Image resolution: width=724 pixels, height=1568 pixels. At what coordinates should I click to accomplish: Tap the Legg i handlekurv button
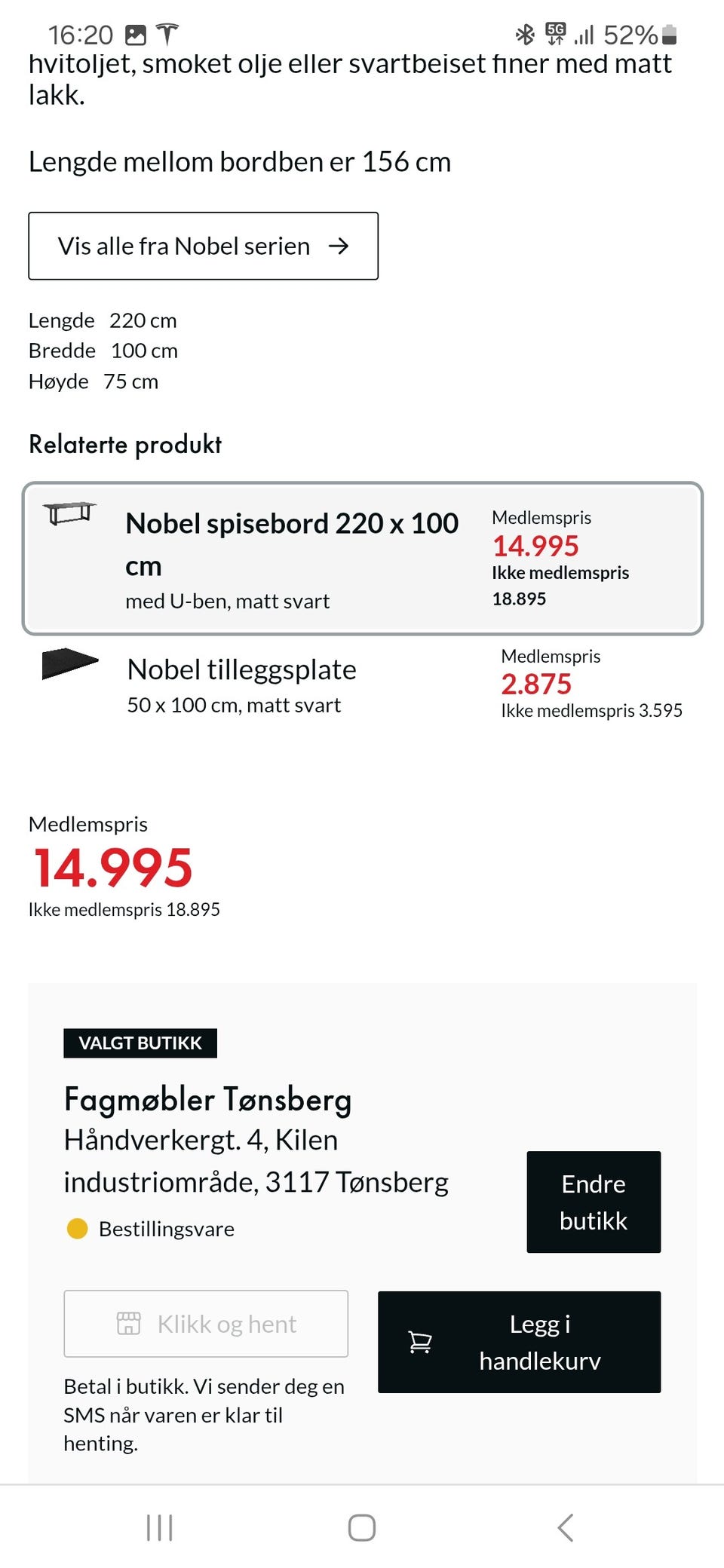click(519, 1342)
